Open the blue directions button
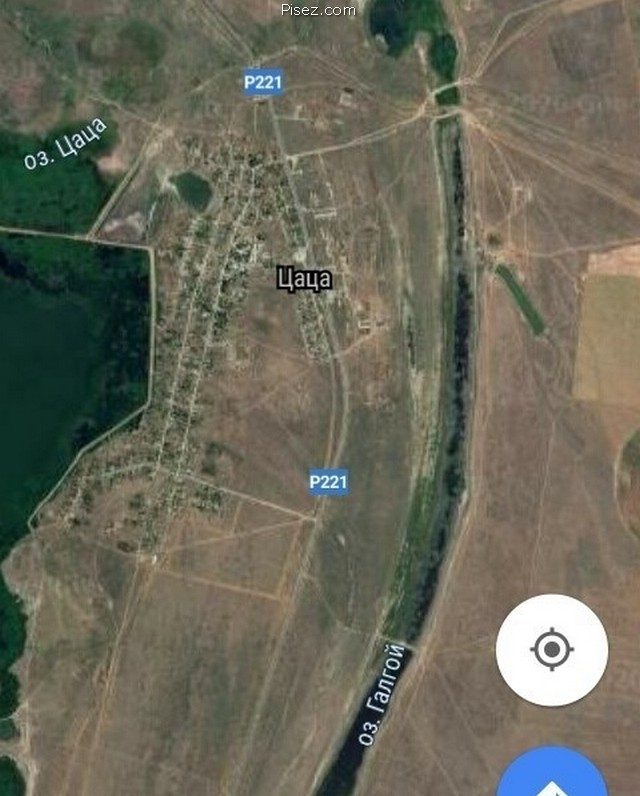The height and width of the screenshot is (796, 640). 553,775
